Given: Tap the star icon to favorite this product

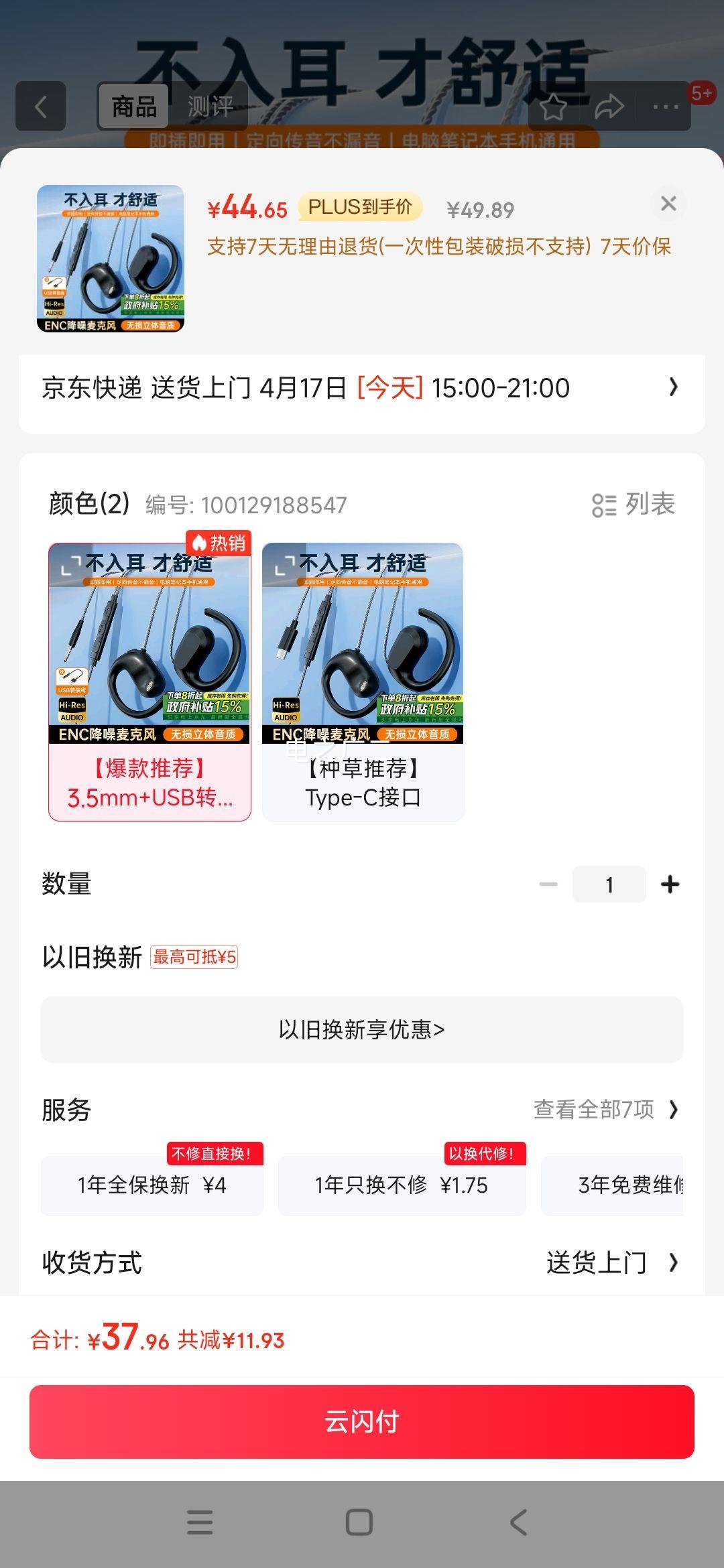Looking at the screenshot, I should tap(554, 107).
